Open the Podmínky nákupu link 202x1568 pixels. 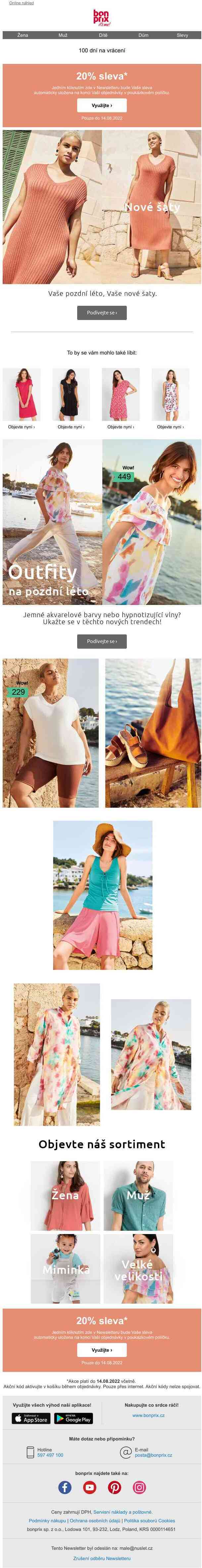coord(47,1520)
